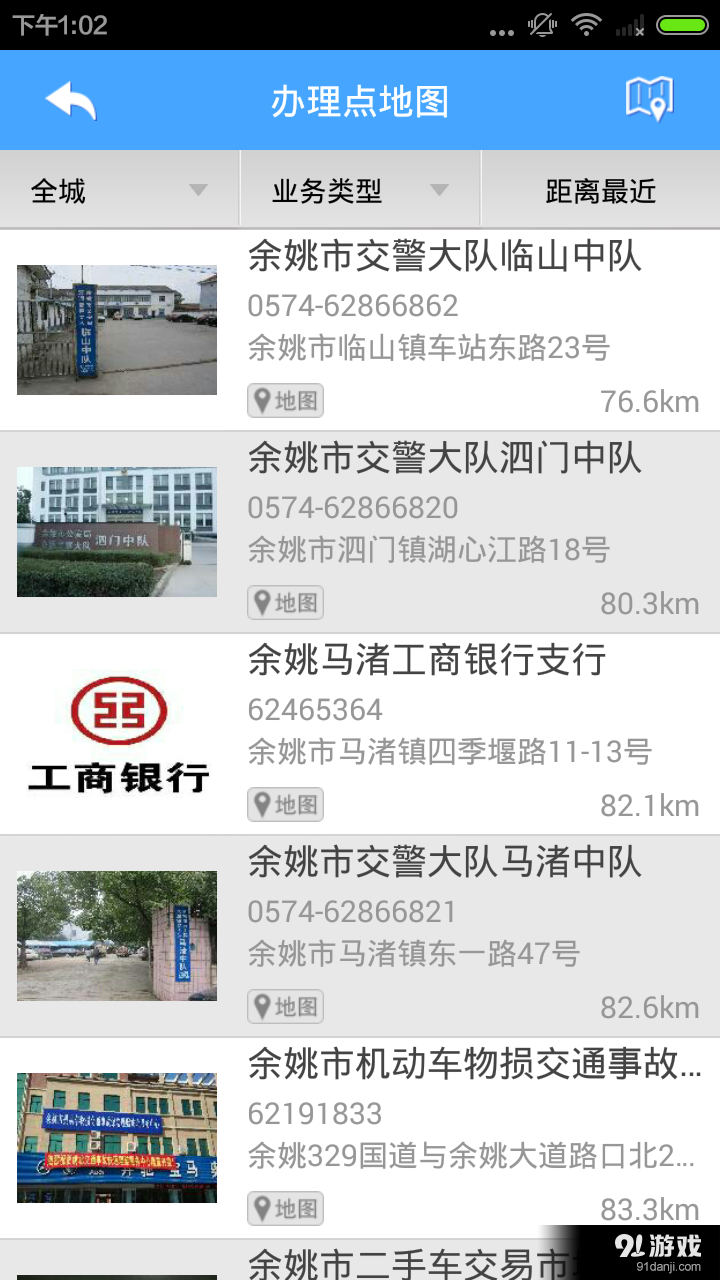Screen dimensions: 720x1280
Task: Open the map view via top-right map icon
Action: click(648, 99)
